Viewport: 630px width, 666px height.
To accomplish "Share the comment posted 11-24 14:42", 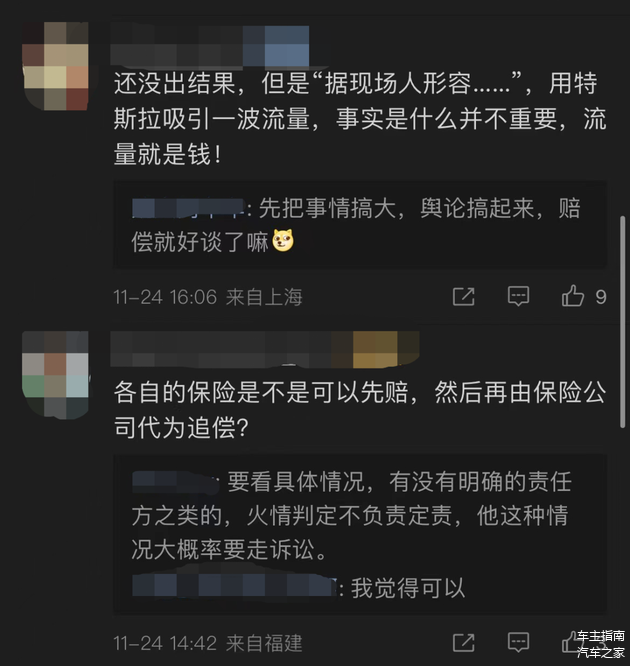I will 463,641.
